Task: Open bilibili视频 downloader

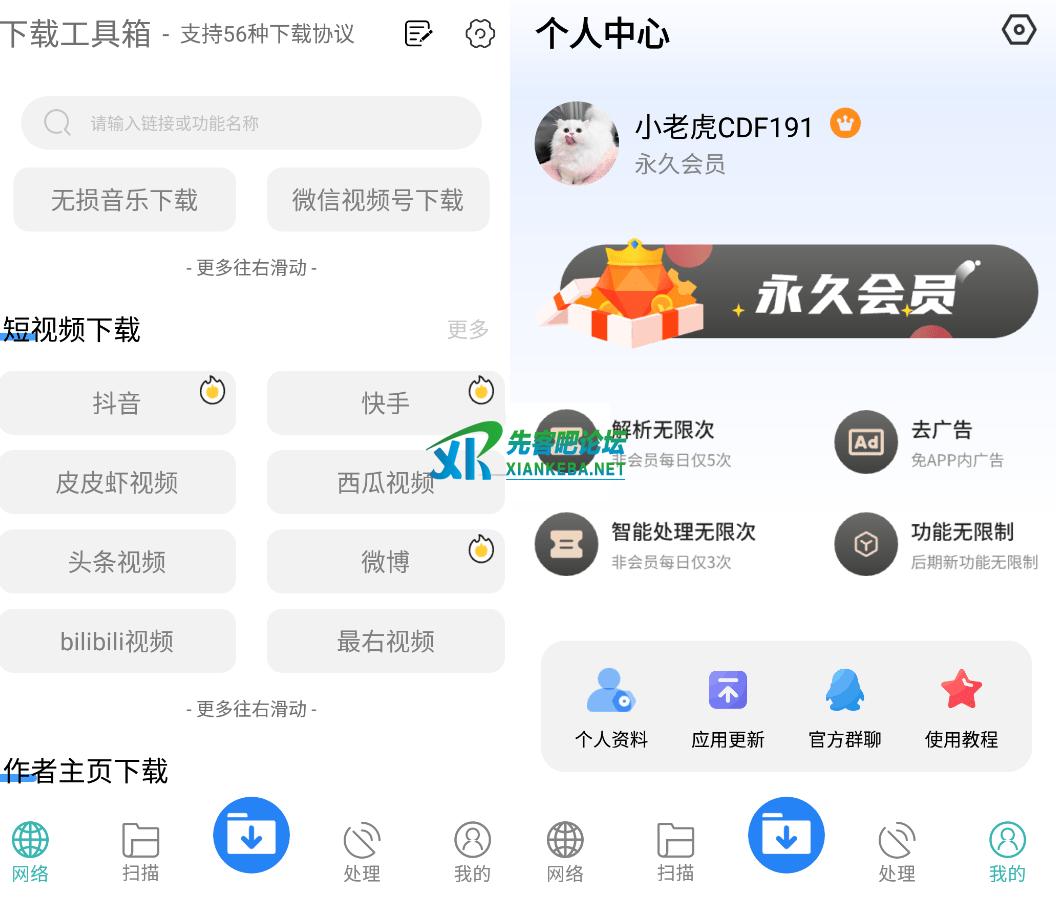Action: click(117, 641)
